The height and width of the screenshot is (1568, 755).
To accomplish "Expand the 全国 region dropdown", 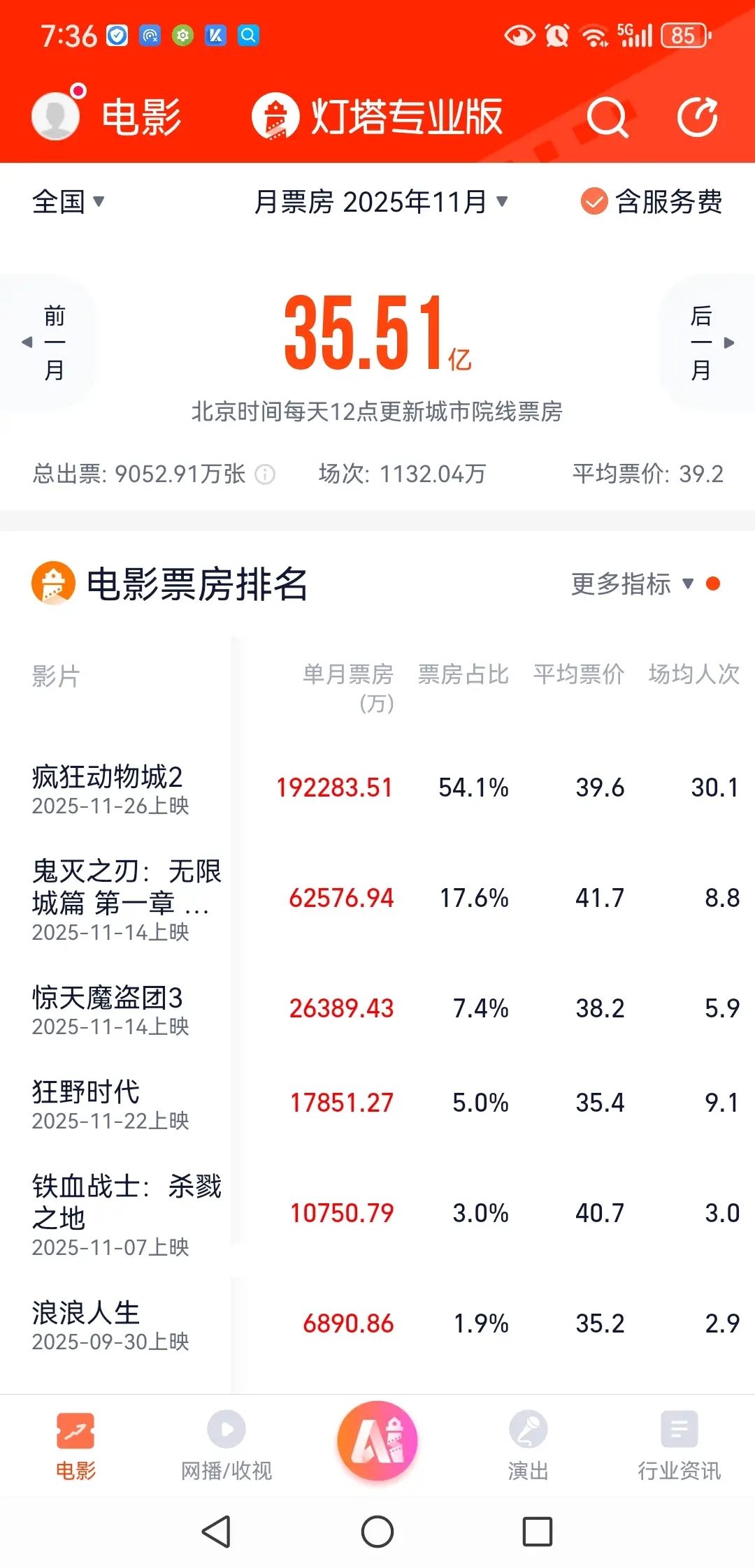I will pyautogui.click(x=68, y=202).
